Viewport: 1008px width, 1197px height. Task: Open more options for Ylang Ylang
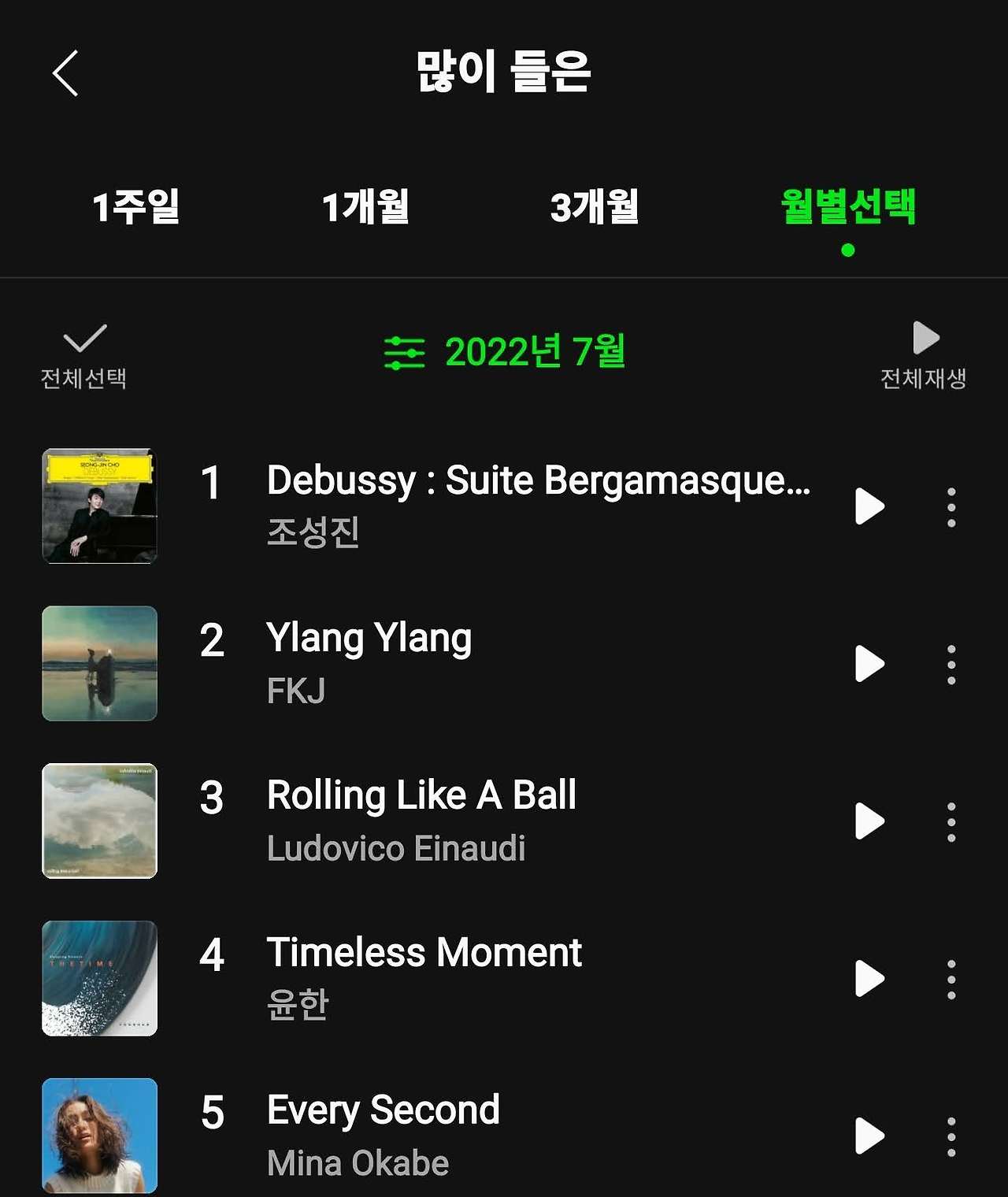(x=951, y=664)
